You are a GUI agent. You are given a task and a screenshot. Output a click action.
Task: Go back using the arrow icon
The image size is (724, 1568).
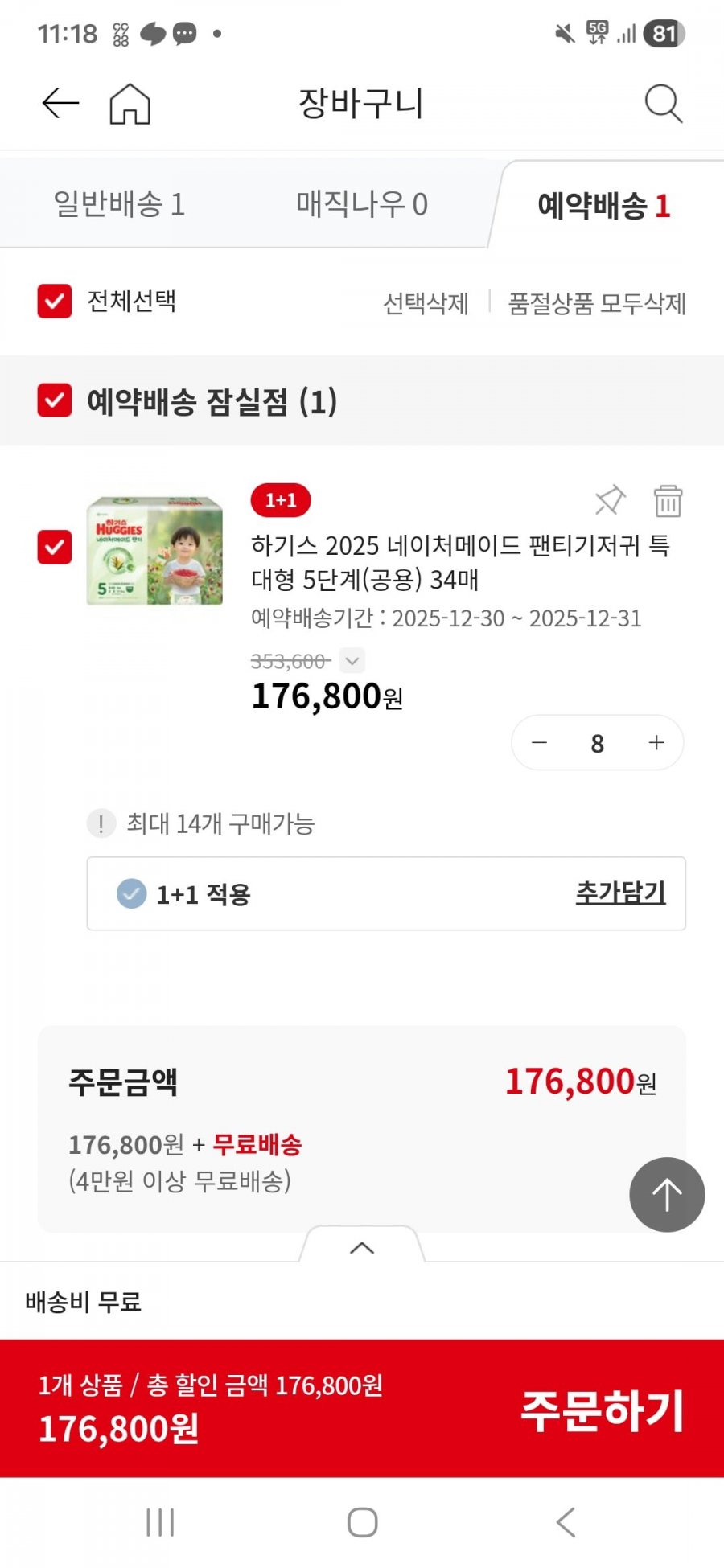click(60, 103)
